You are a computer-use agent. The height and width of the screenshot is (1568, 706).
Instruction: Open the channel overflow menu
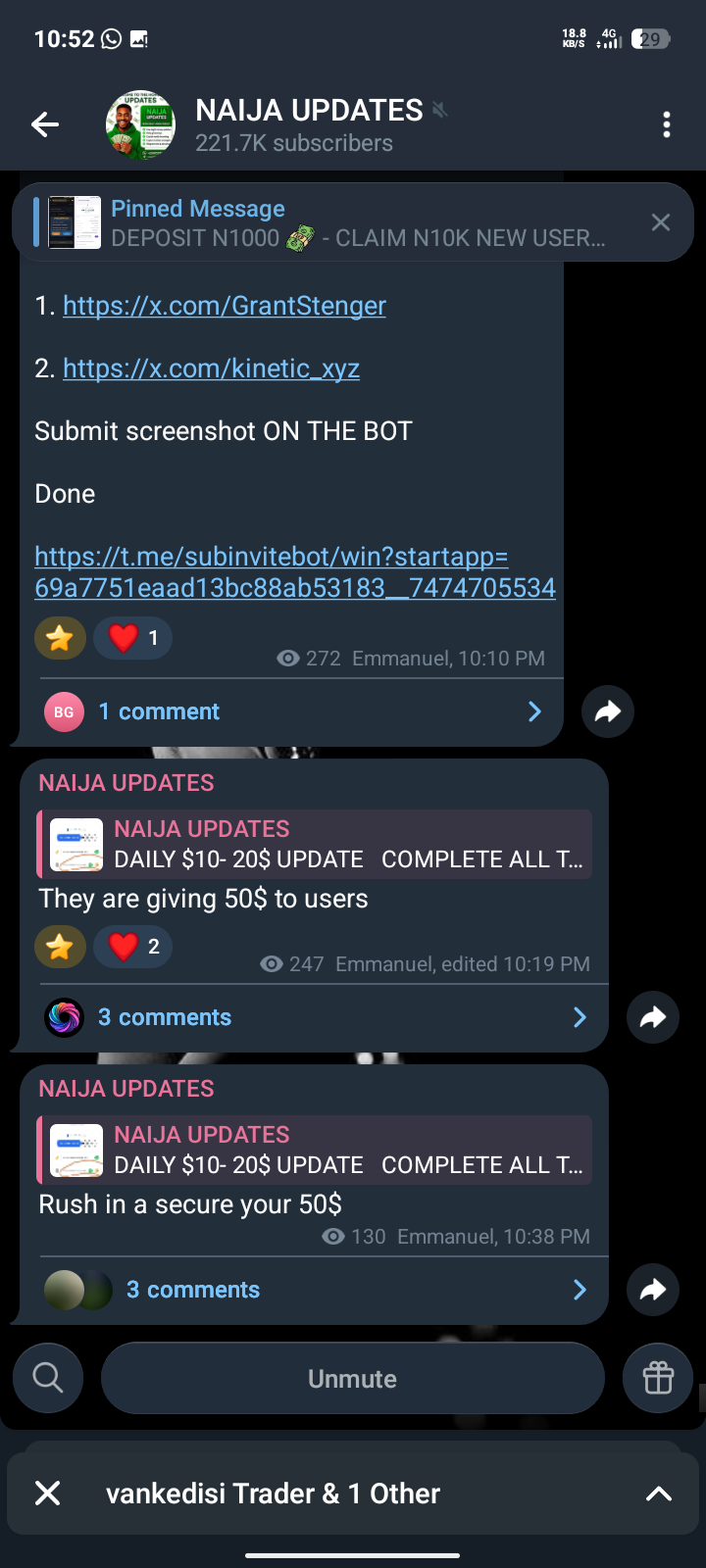(667, 124)
